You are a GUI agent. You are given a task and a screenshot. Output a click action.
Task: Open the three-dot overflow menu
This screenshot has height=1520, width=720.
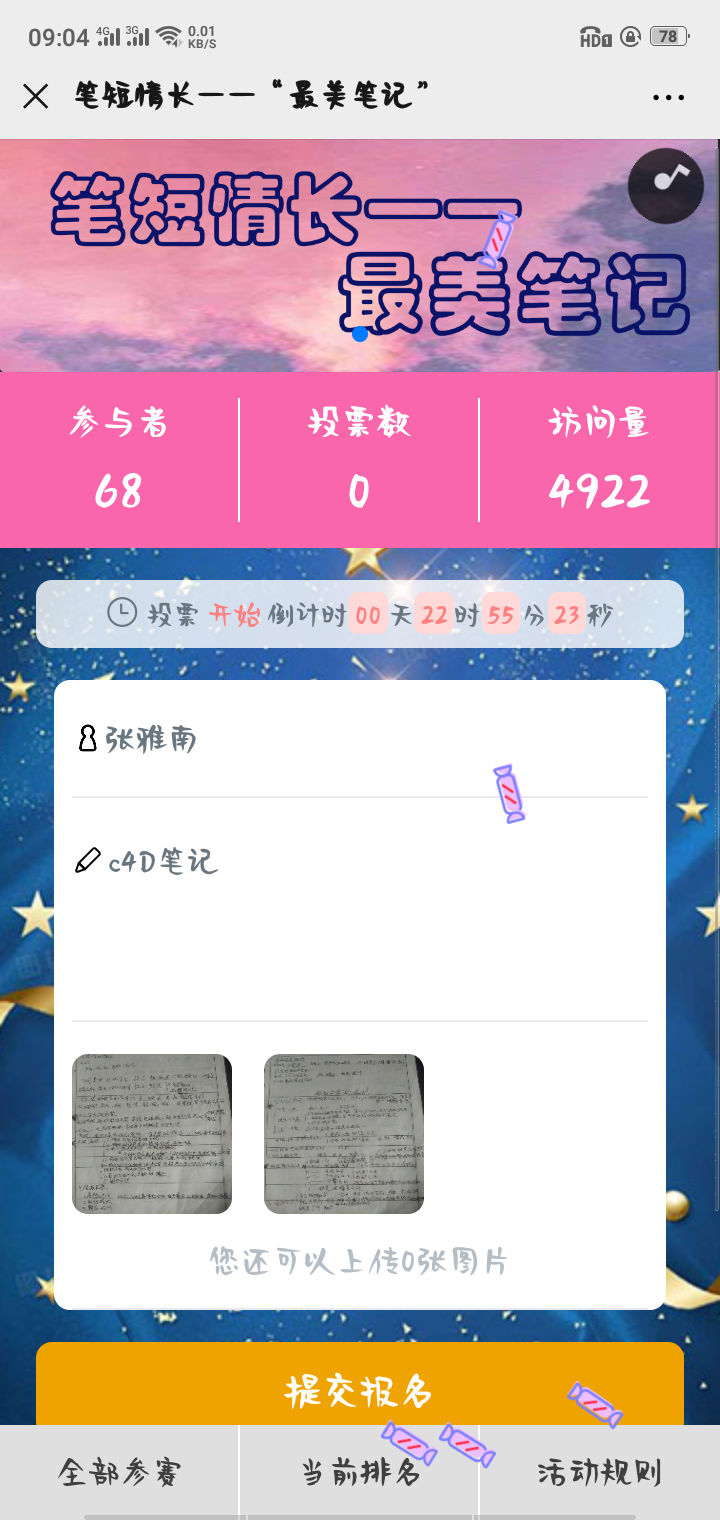click(668, 97)
